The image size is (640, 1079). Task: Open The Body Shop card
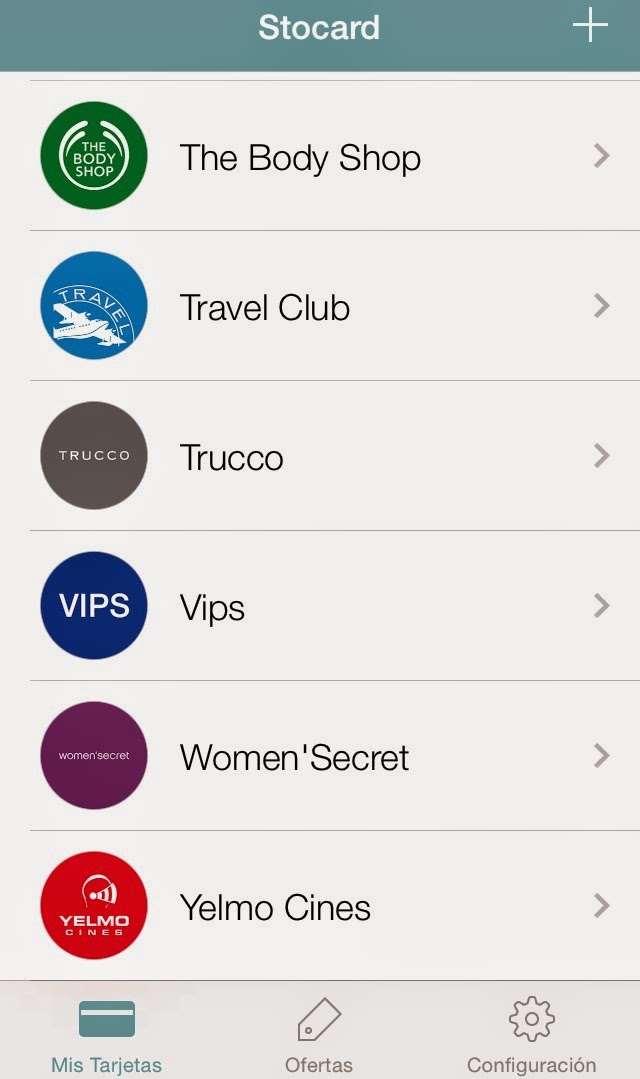320,156
